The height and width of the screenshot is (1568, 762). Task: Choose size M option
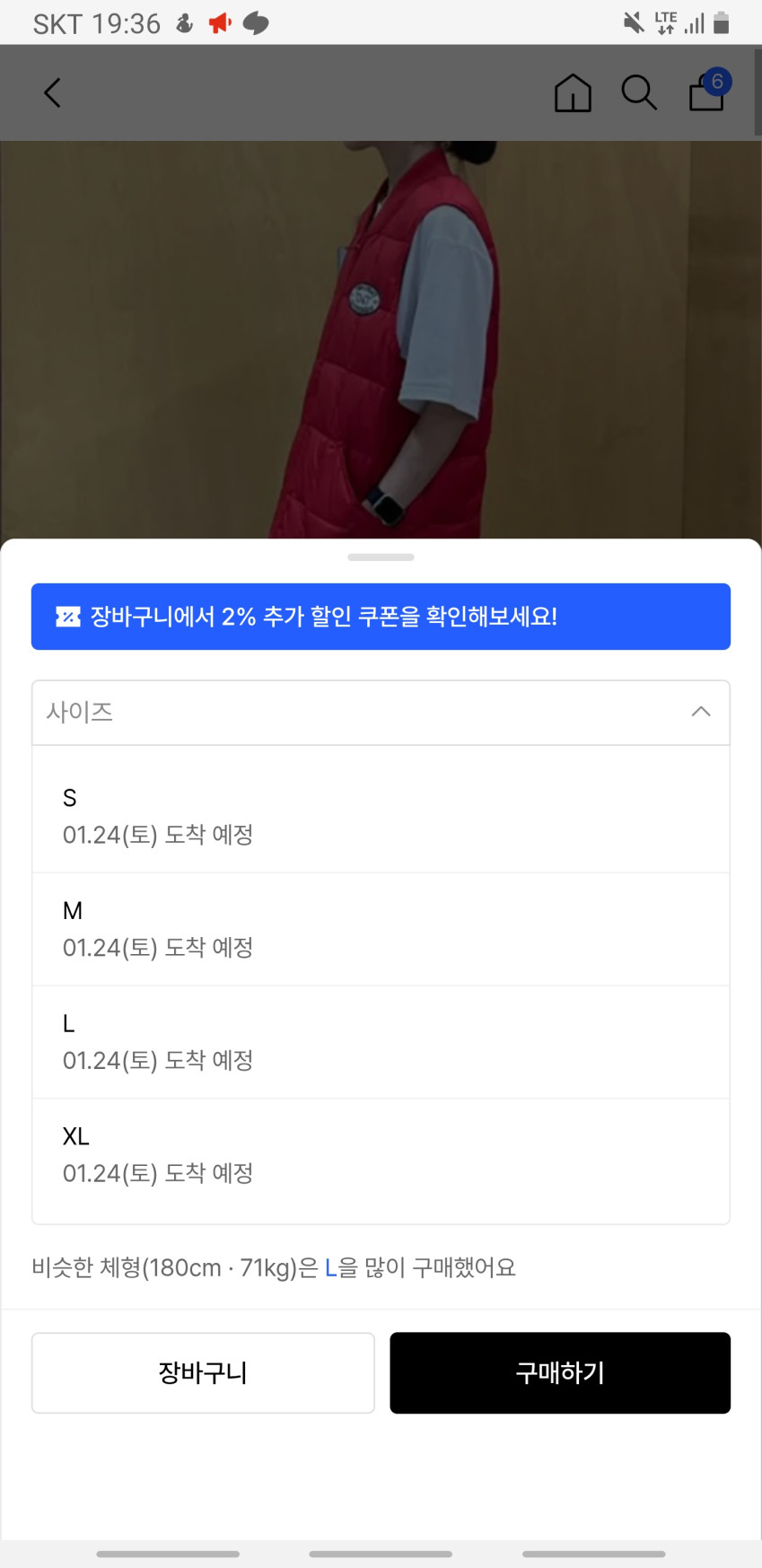coord(381,929)
